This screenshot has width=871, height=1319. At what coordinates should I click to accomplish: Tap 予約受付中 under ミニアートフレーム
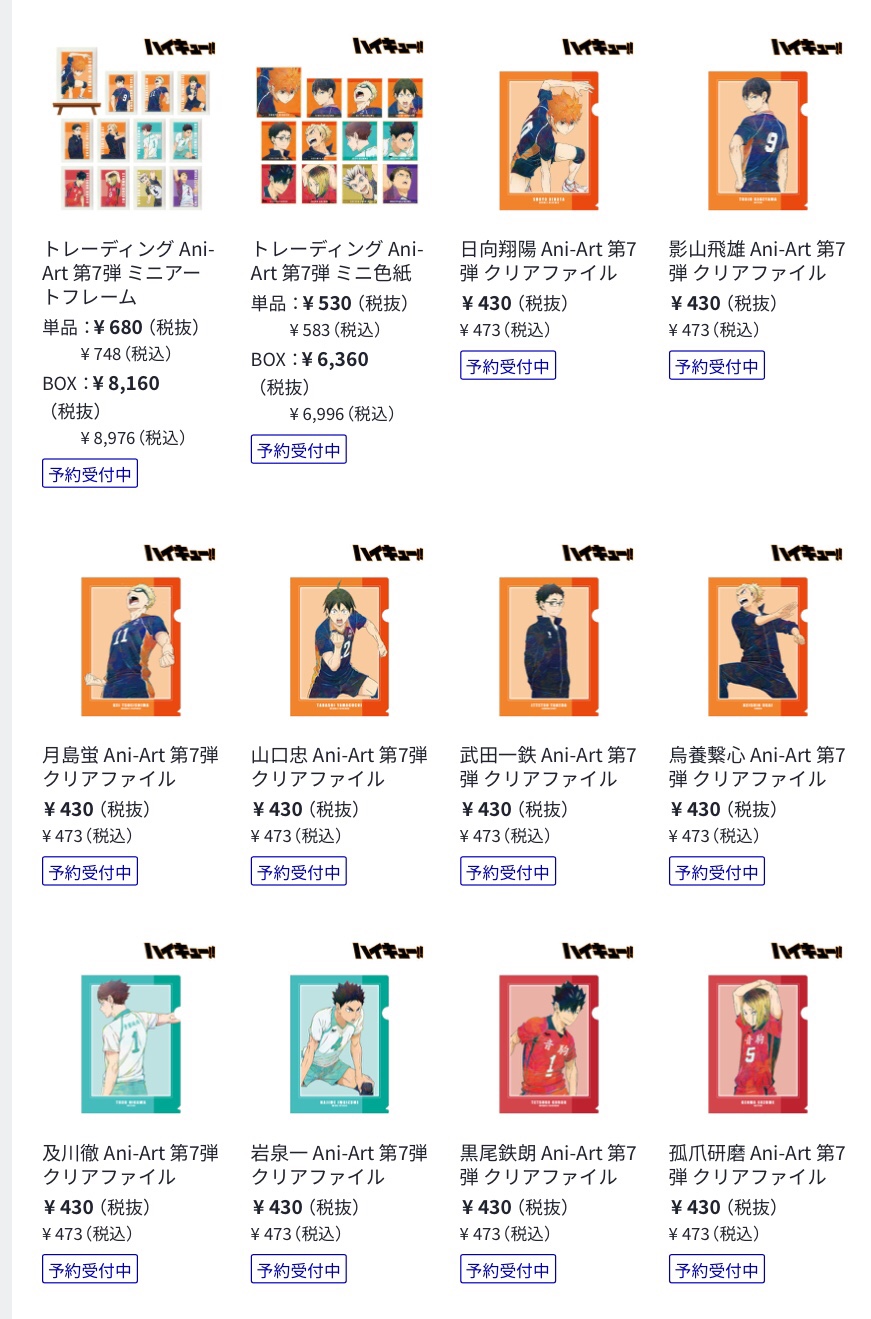tap(90, 473)
